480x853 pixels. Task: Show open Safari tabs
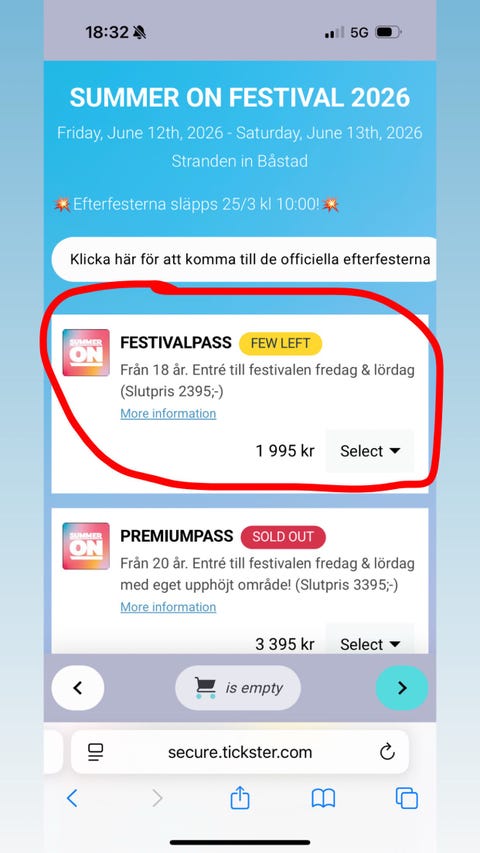click(x=407, y=799)
